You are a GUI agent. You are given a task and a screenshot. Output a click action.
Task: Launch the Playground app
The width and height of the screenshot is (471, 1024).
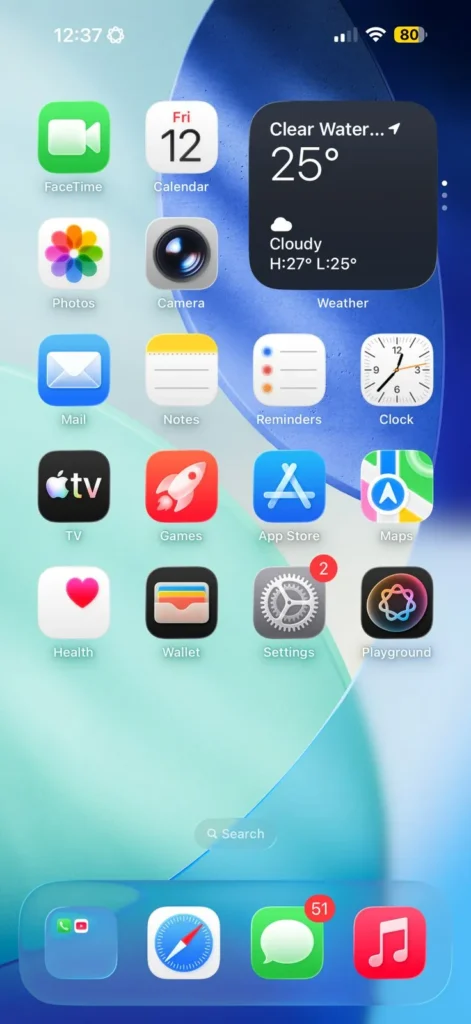(x=397, y=602)
